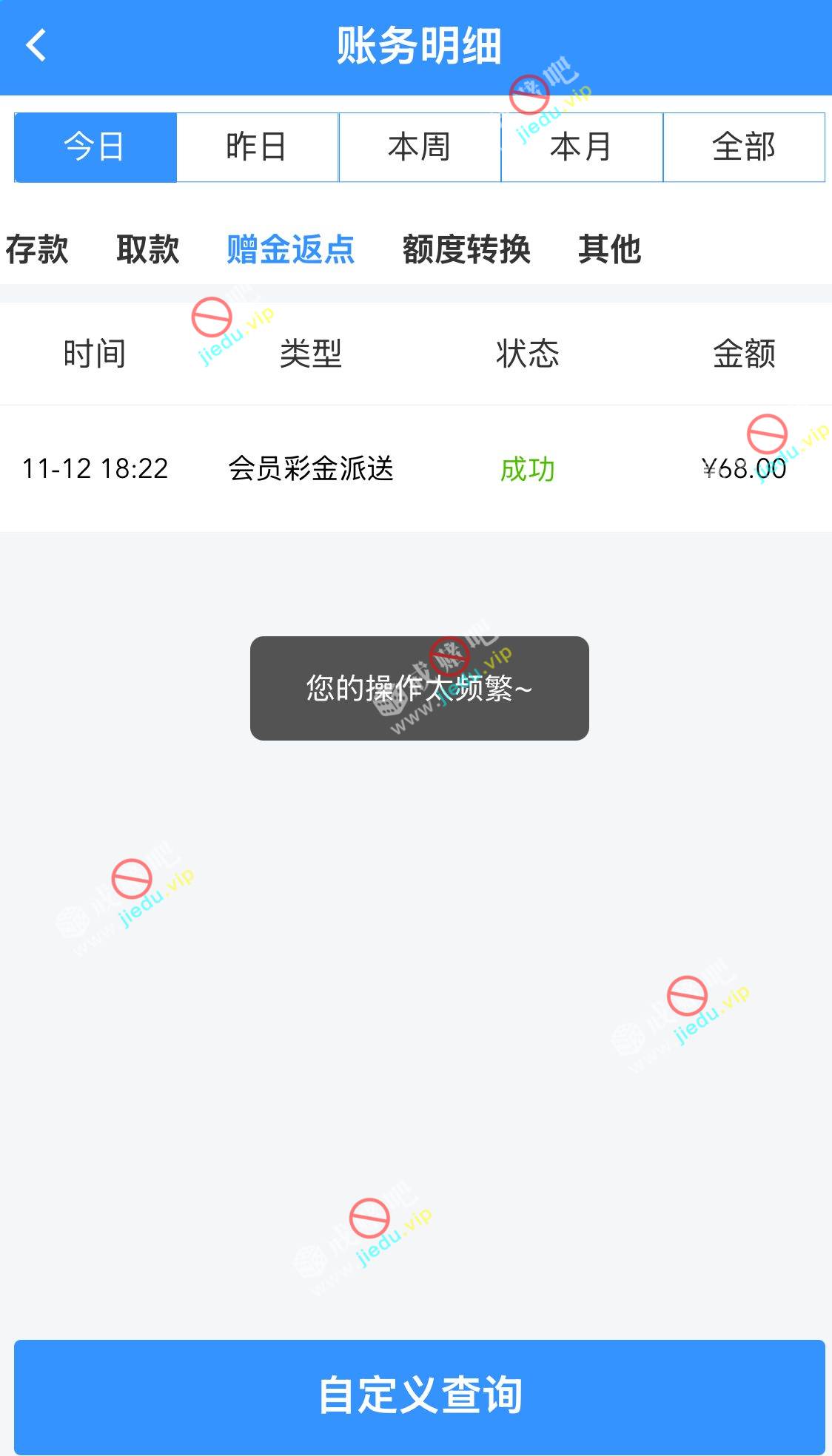This screenshot has height=1456, width=832.
Task: Open the 取款 category
Action: point(148,249)
